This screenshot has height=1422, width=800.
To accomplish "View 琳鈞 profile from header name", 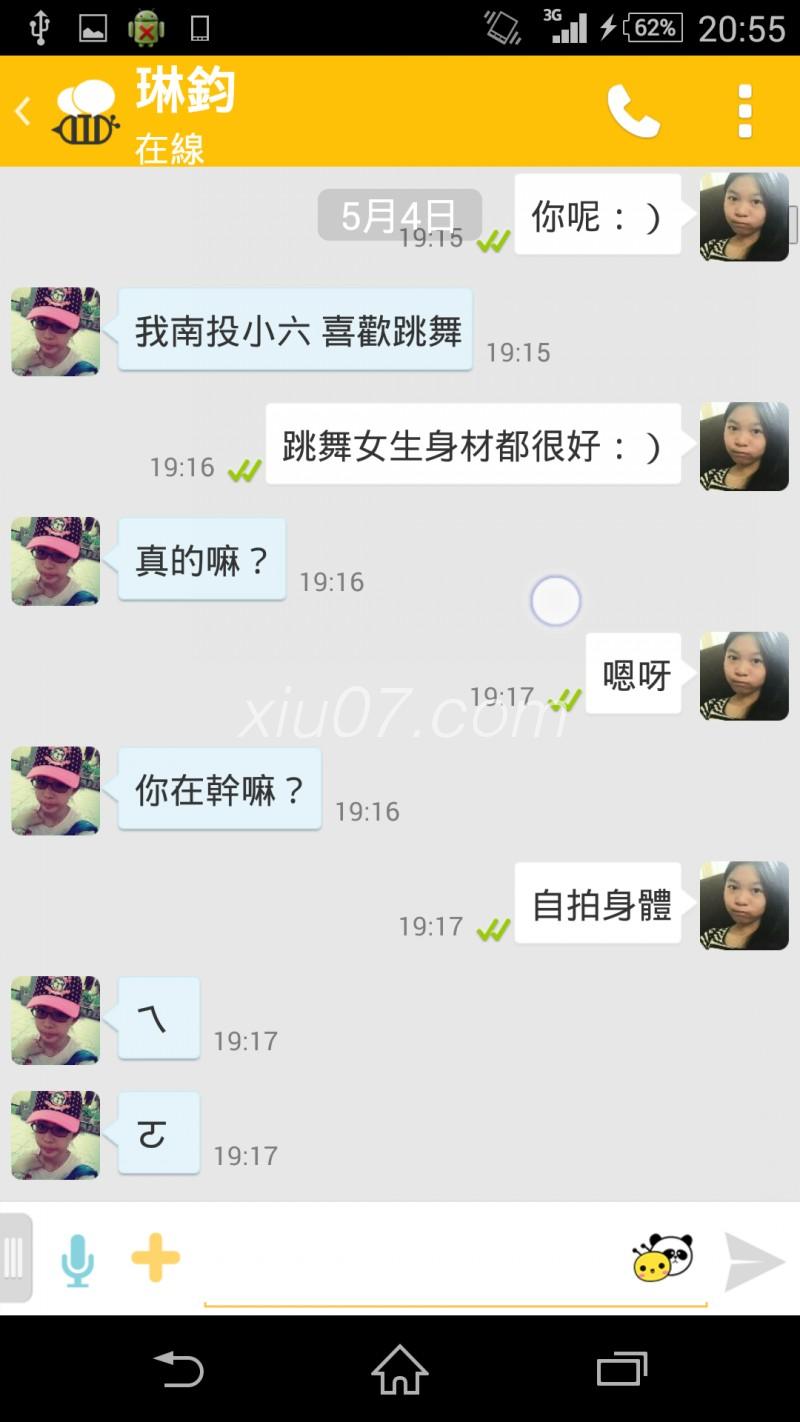I will [186, 94].
